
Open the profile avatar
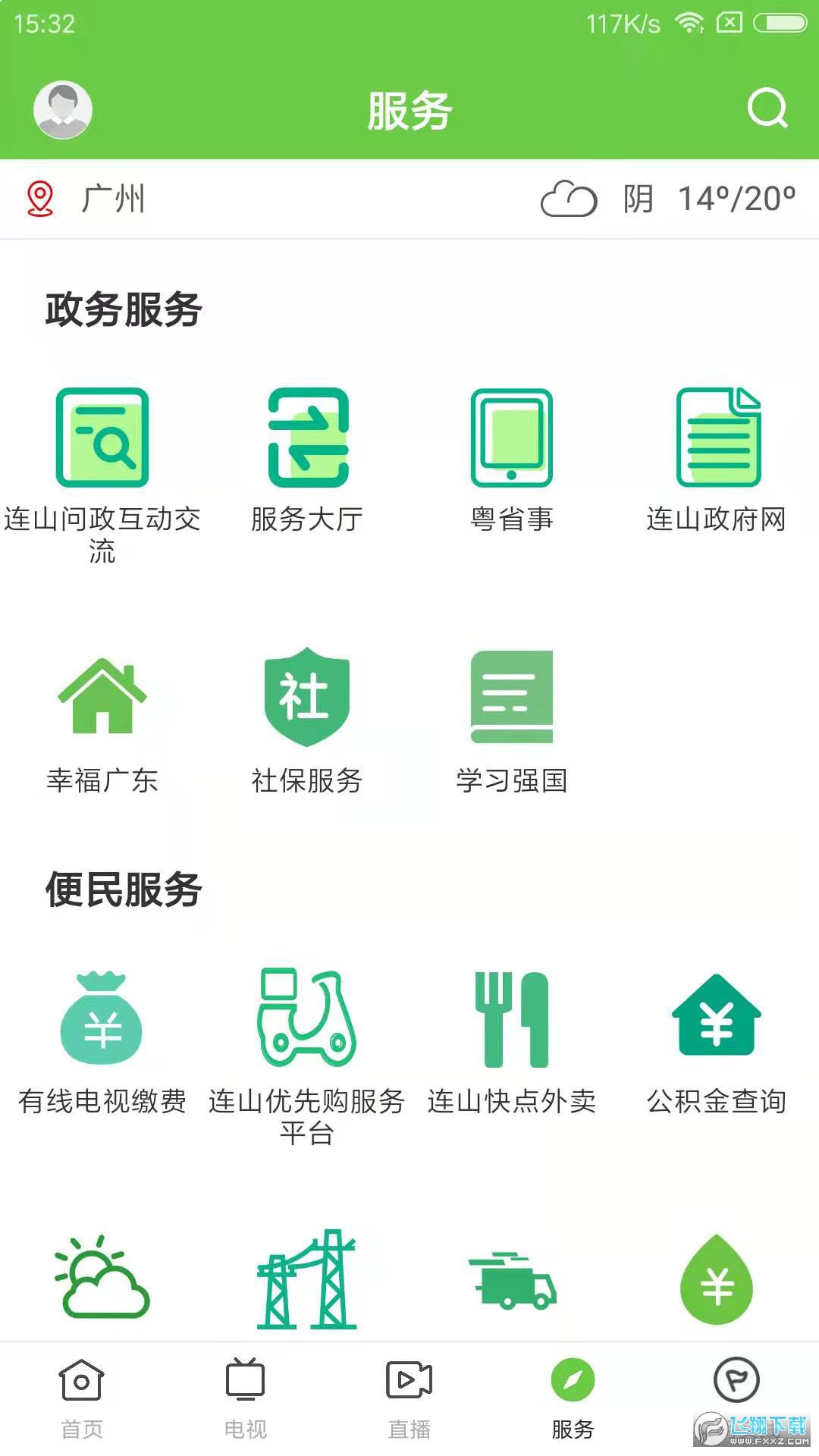click(x=62, y=108)
